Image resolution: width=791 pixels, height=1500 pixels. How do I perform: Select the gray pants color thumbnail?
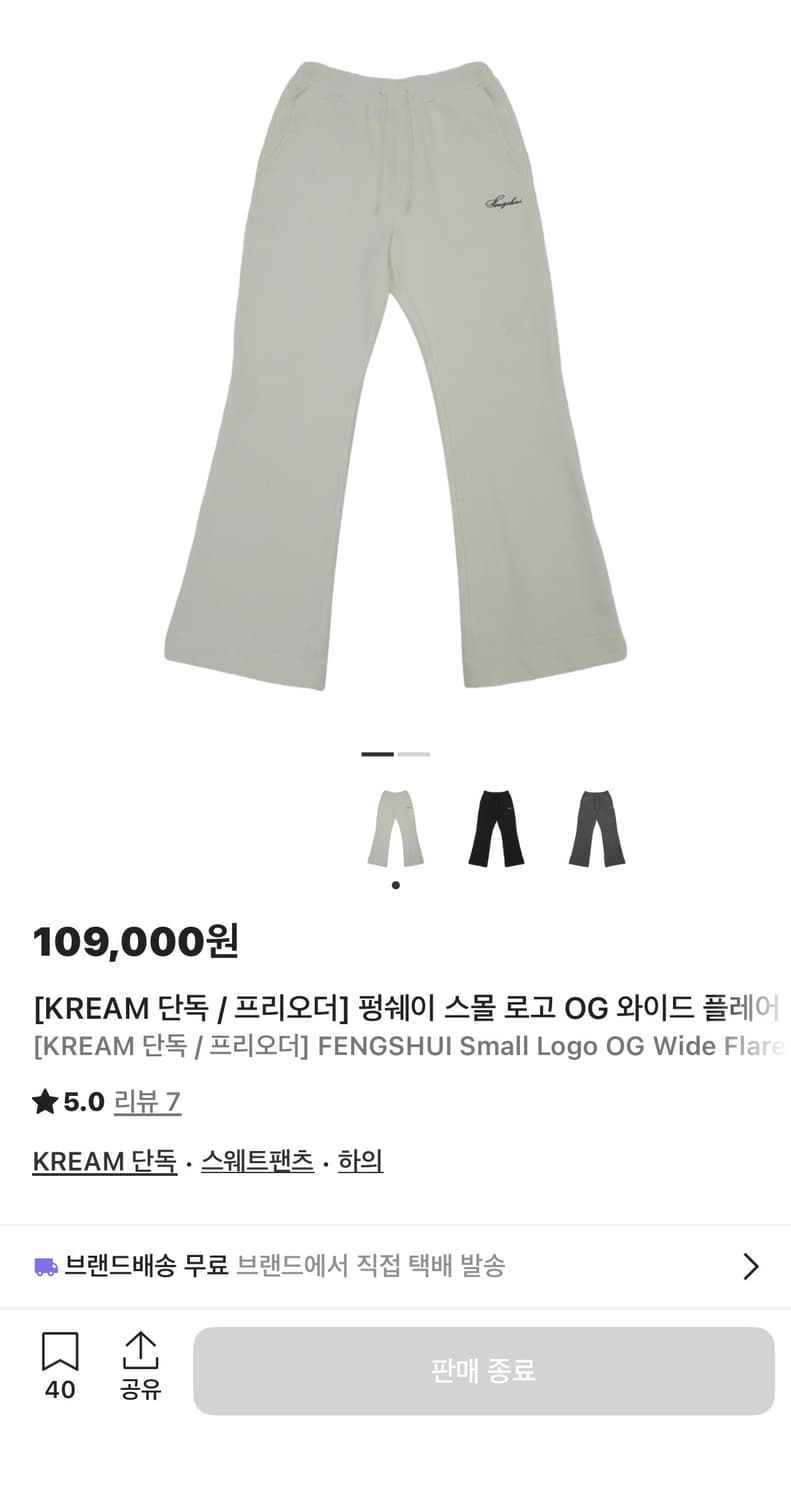click(x=595, y=829)
